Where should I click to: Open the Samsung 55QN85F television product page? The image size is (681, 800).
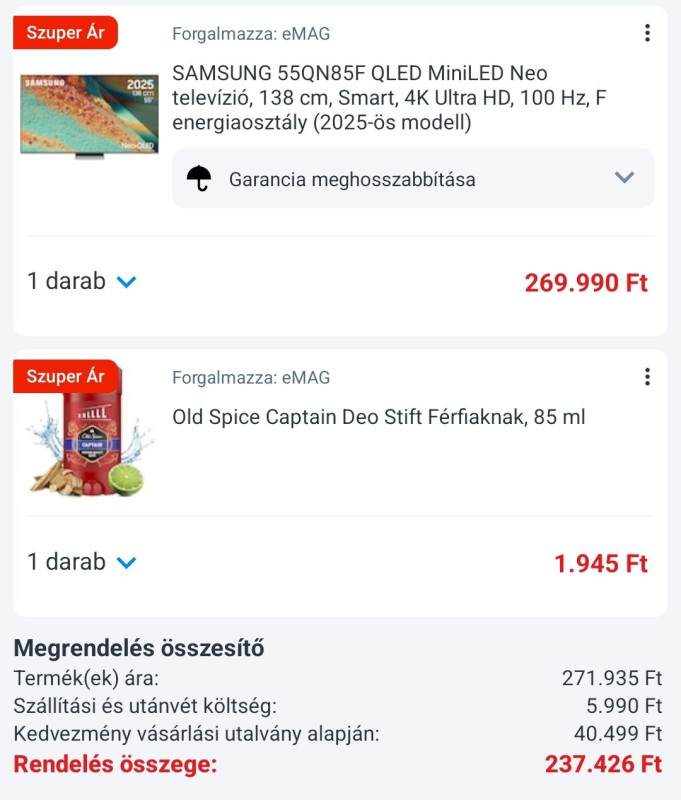click(x=390, y=98)
